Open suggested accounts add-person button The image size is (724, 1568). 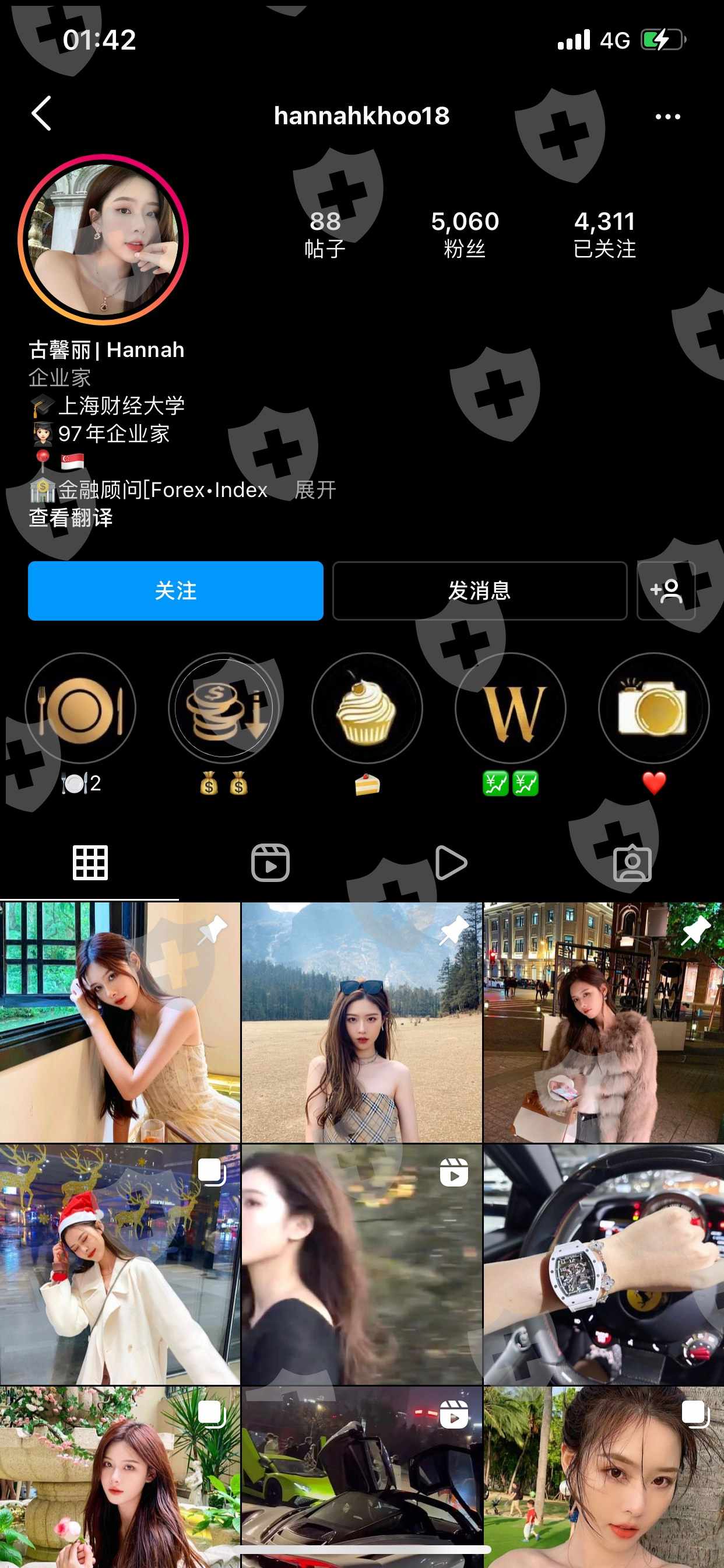click(x=666, y=590)
